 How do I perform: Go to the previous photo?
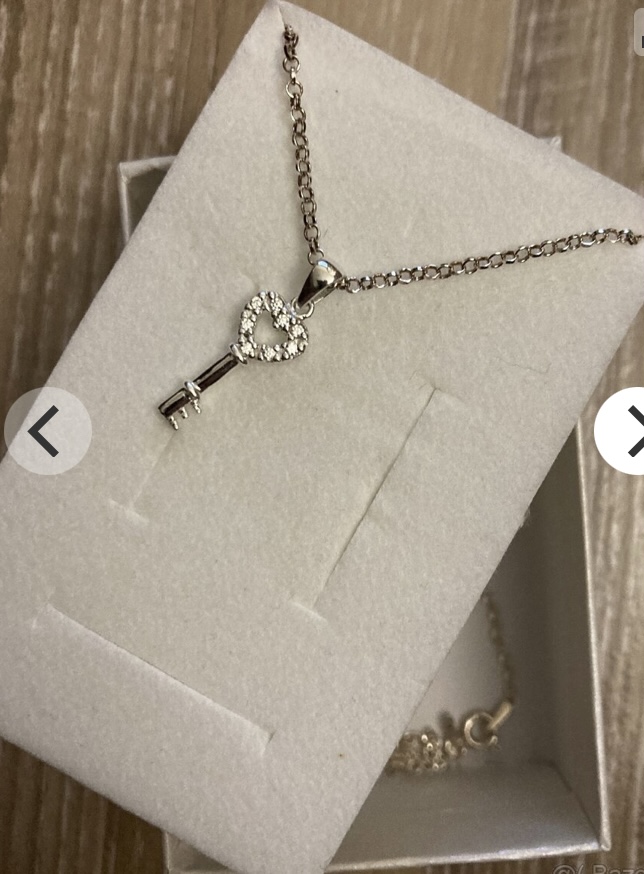click(x=47, y=431)
